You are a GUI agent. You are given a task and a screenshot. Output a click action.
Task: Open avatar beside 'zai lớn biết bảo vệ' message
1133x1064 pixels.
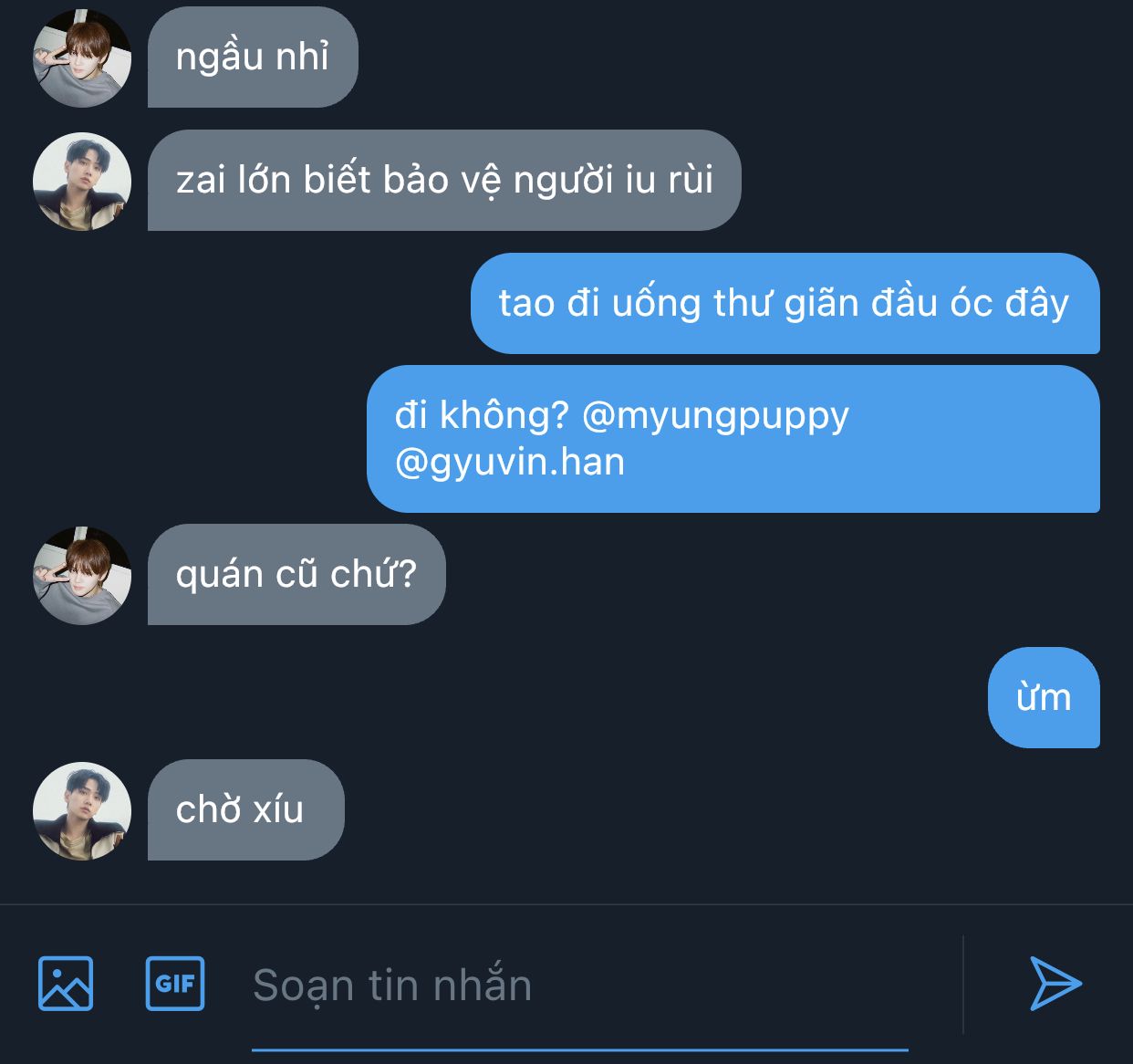pos(82,182)
